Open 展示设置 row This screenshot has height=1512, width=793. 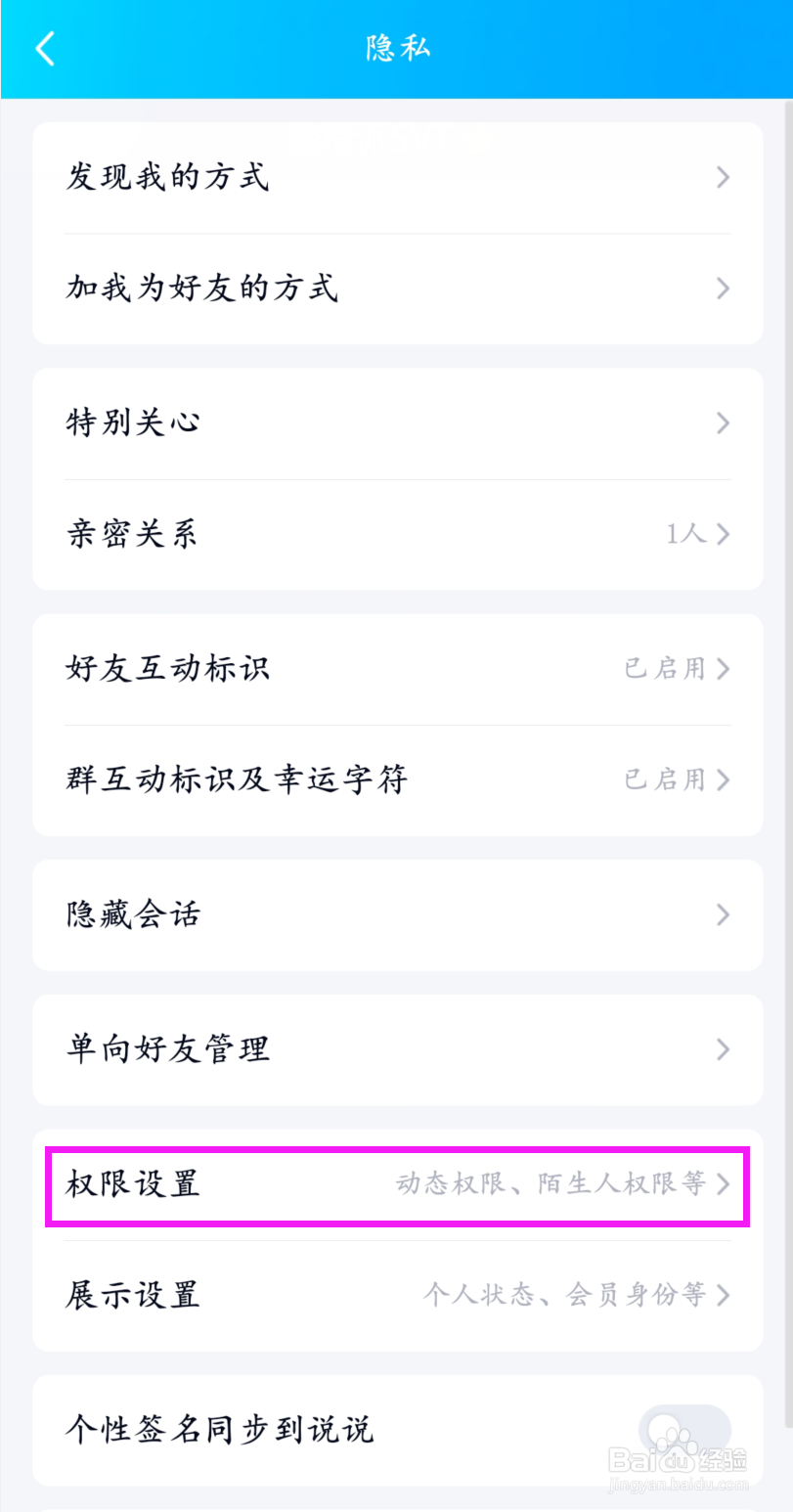pyautogui.click(x=397, y=1295)
